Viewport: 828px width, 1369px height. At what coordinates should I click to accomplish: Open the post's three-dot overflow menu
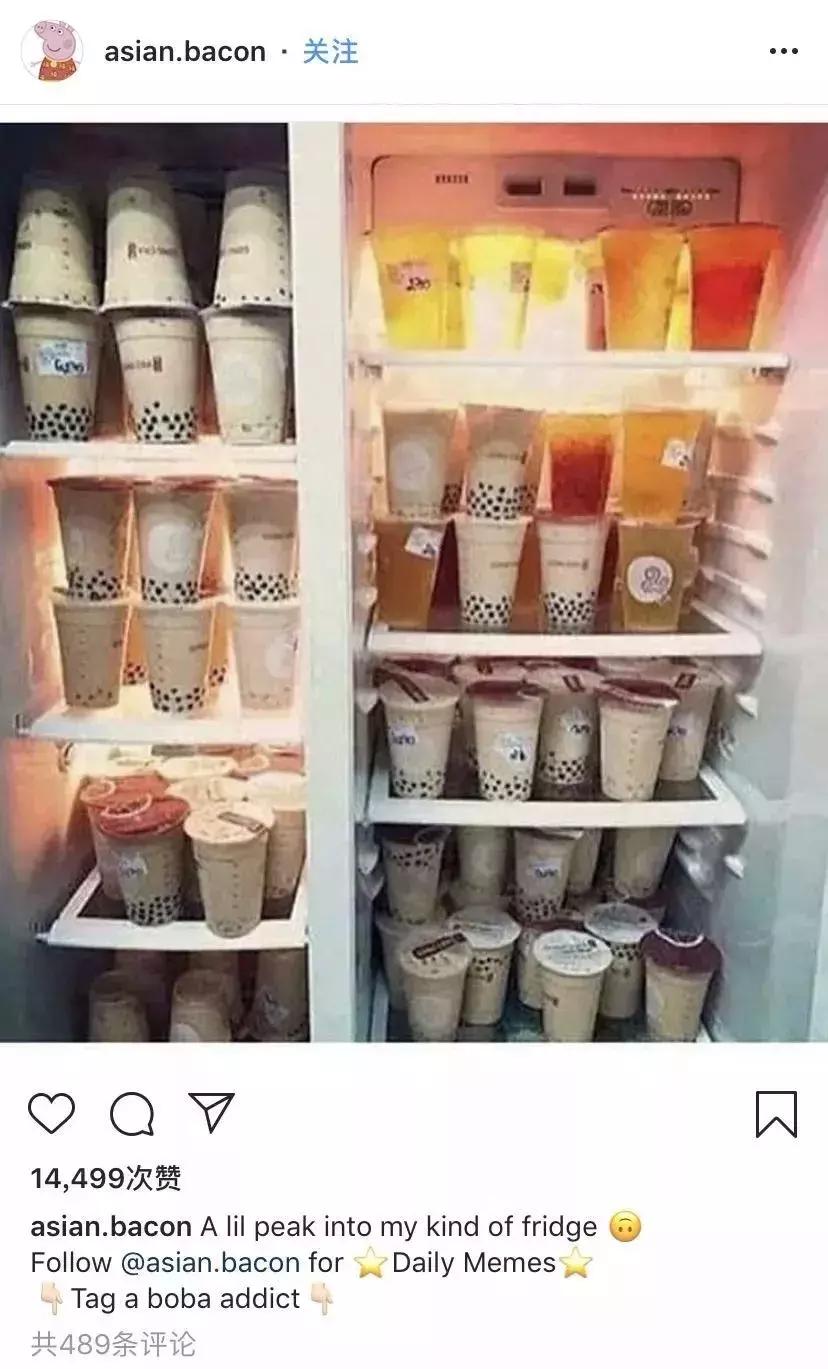(x=783, y=52)
